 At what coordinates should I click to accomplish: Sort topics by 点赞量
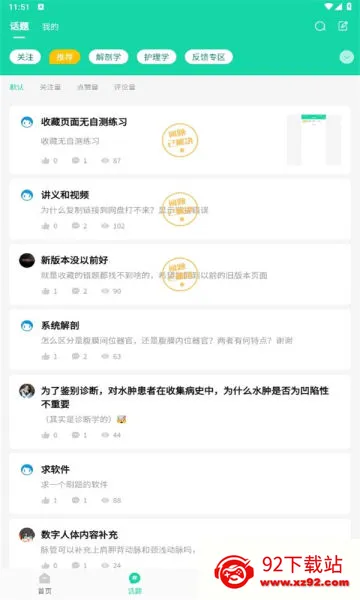pos(88,87)
